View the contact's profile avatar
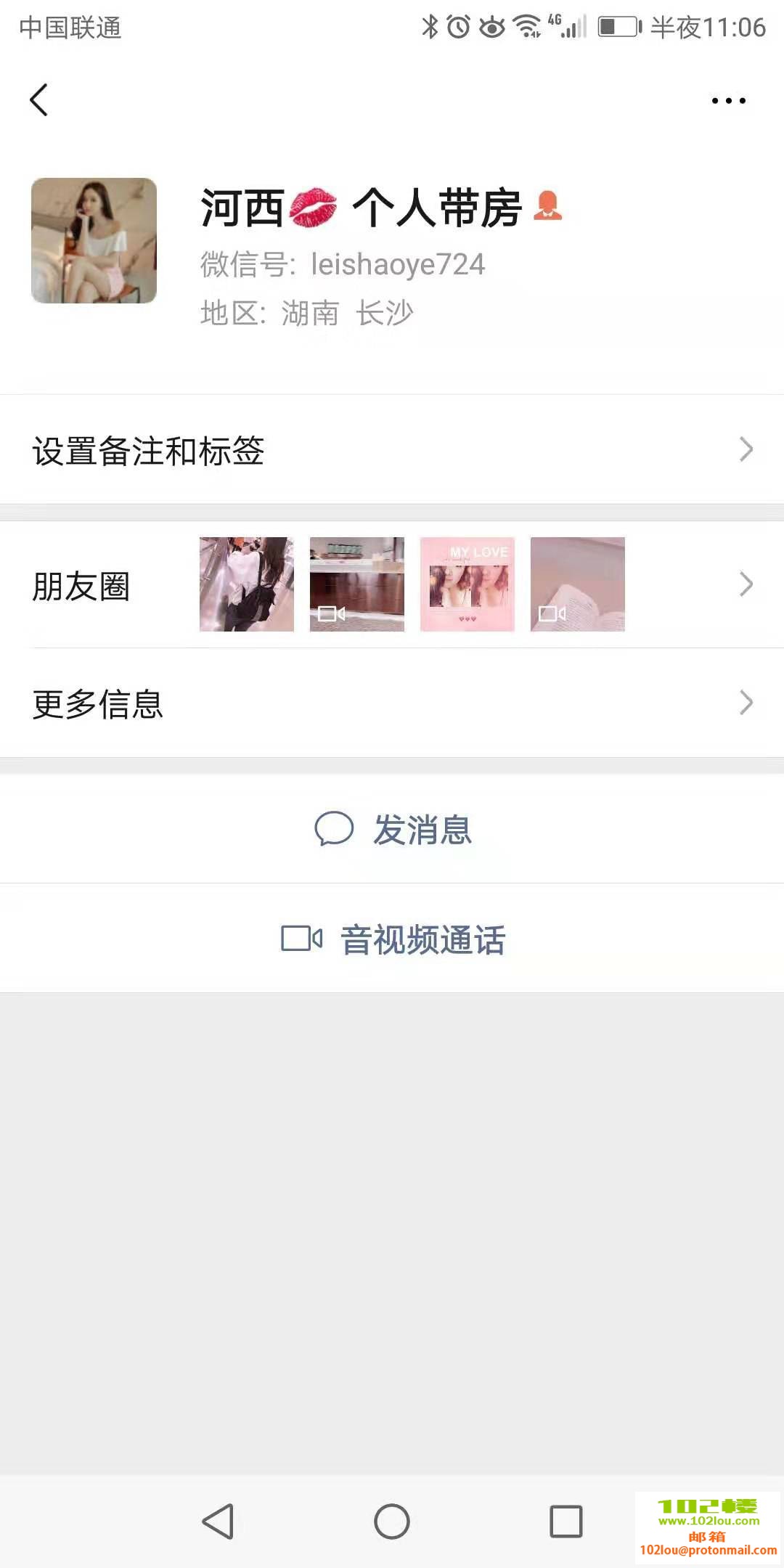784x1568 pixels. 94,240
